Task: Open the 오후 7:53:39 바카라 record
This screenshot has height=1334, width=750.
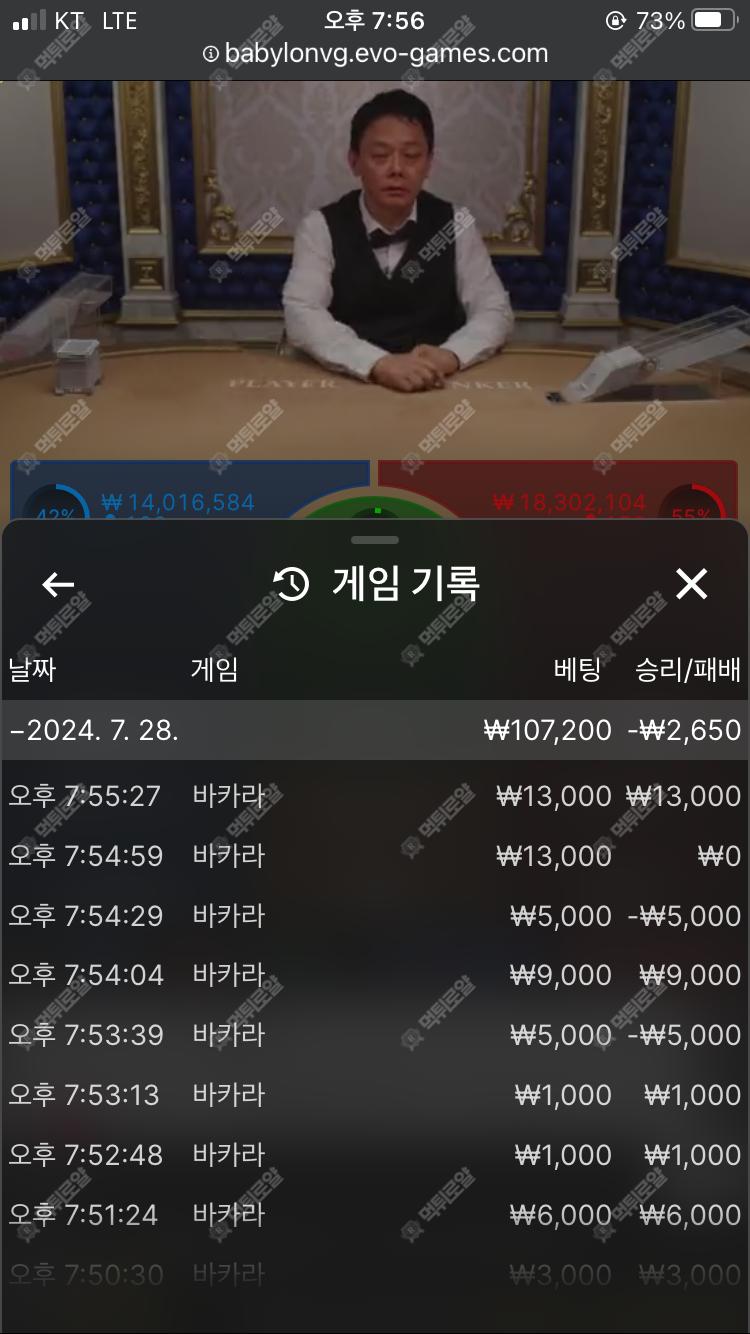Action: pyautogui.click(x=375, y=1035)
